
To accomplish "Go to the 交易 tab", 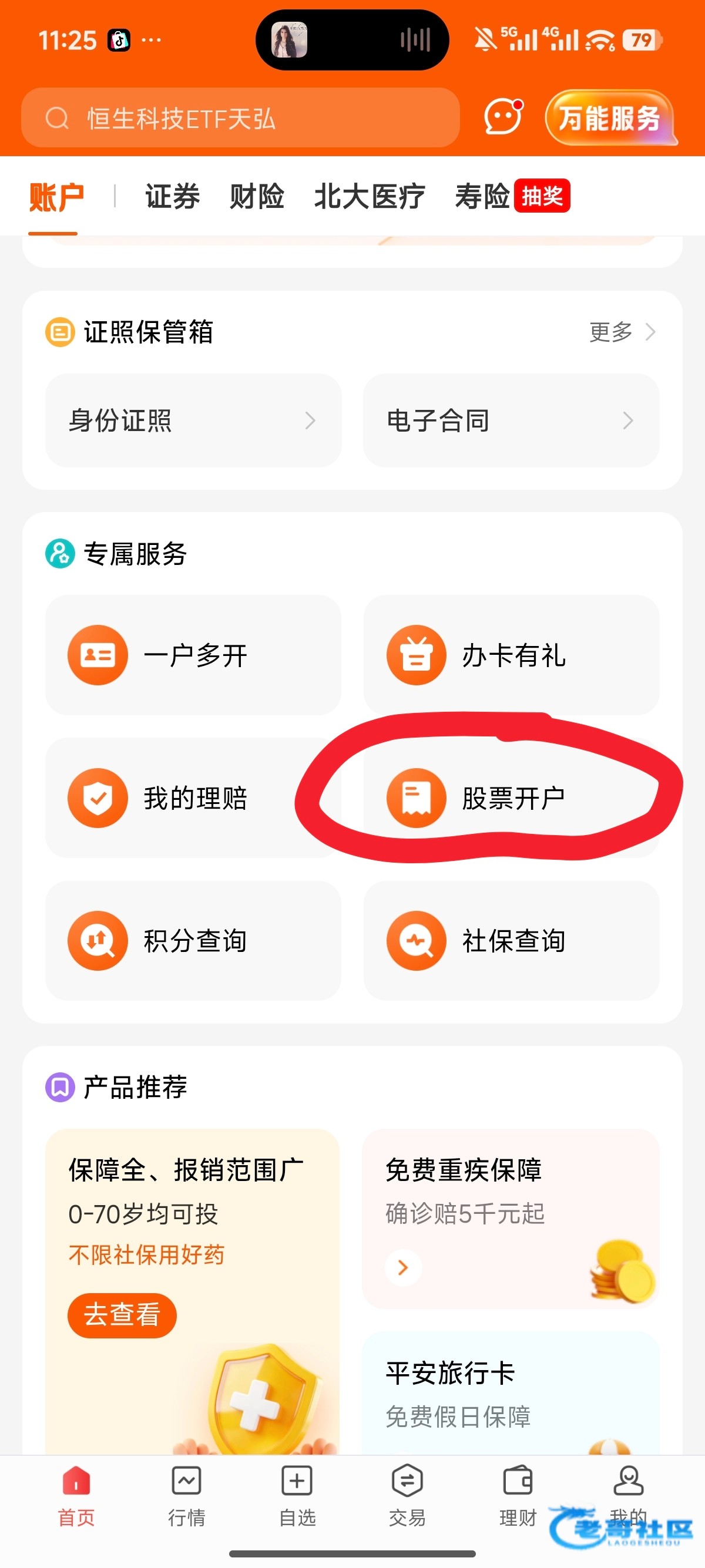I will pos(407,1495).
